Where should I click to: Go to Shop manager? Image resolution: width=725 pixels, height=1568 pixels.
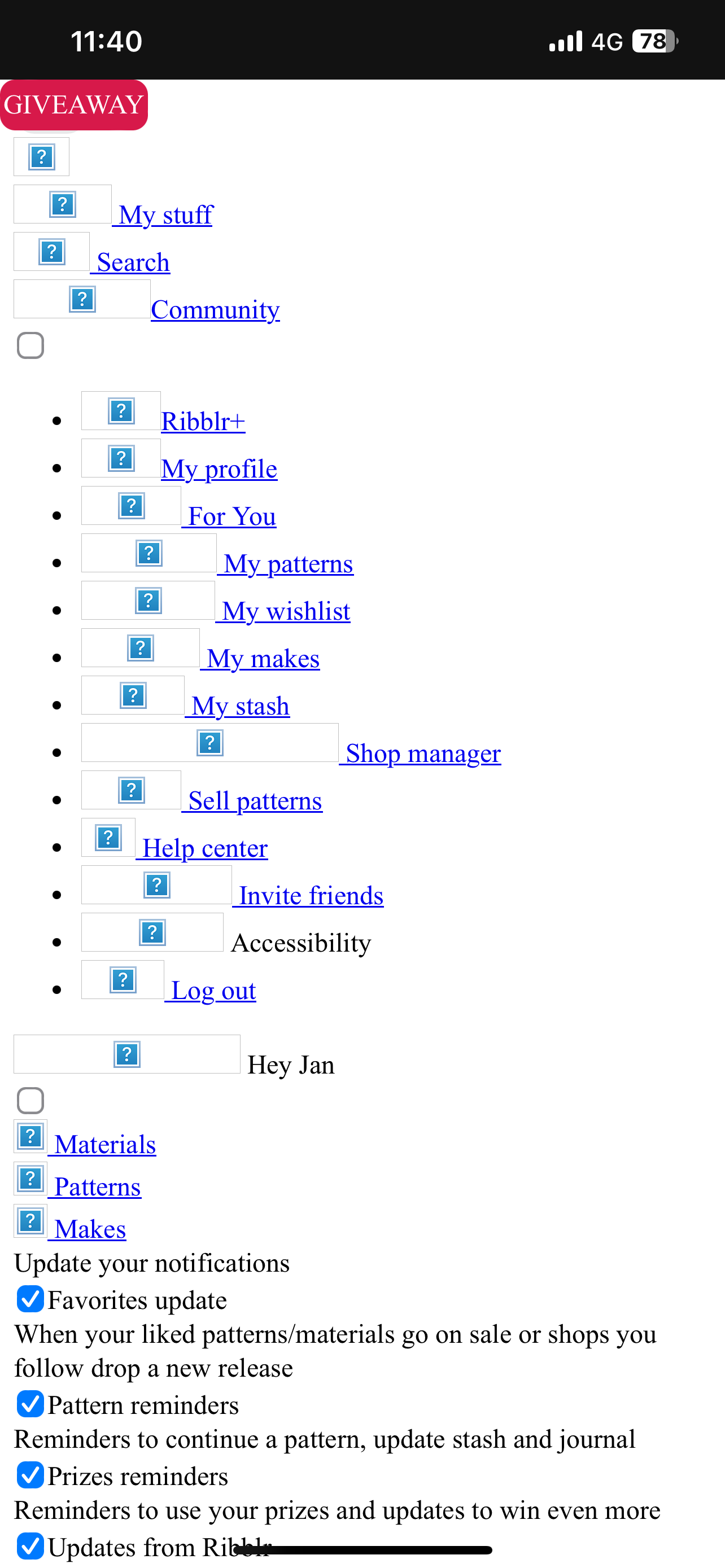[423, 754]
